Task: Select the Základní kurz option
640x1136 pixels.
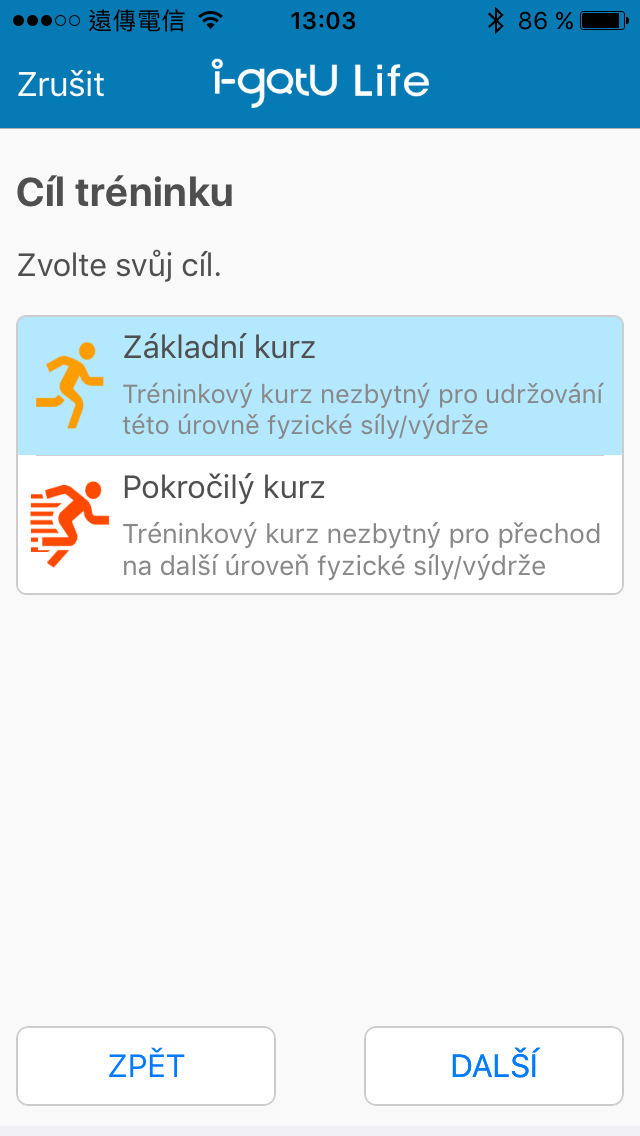Action: [320, 385]
